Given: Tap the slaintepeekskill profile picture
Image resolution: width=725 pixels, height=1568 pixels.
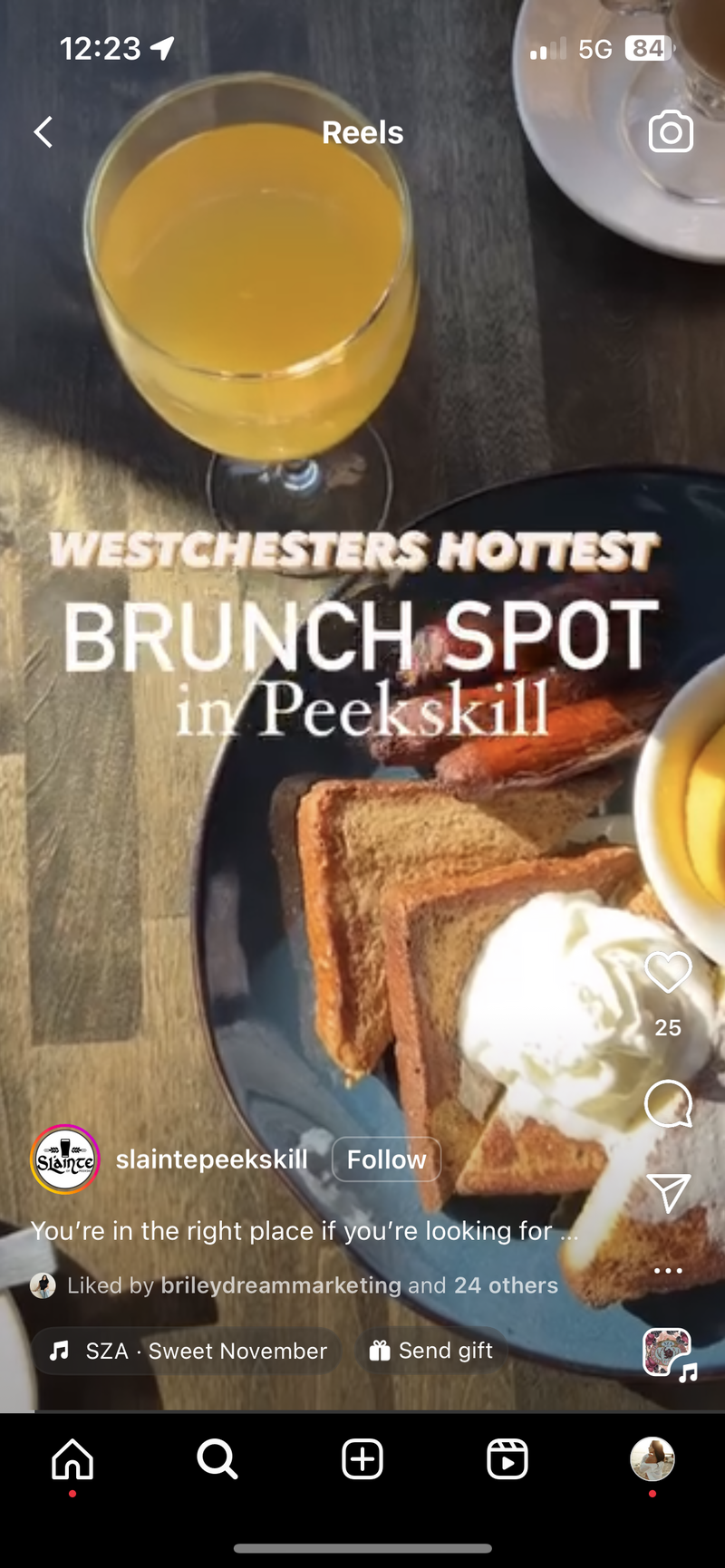Looking at the screenshot, I should (x=65, y=1159).
